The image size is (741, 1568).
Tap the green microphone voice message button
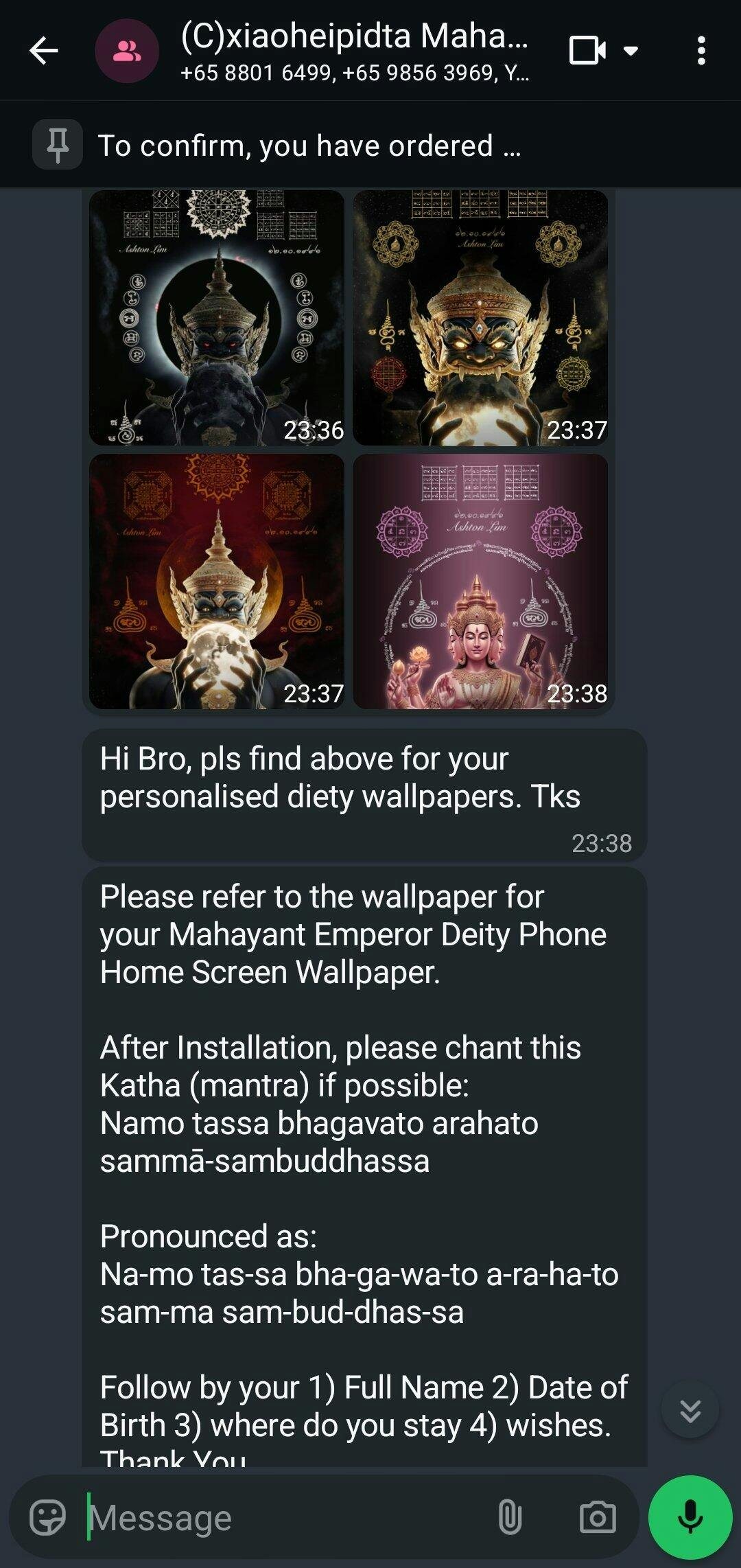[x=690, y=1517]
